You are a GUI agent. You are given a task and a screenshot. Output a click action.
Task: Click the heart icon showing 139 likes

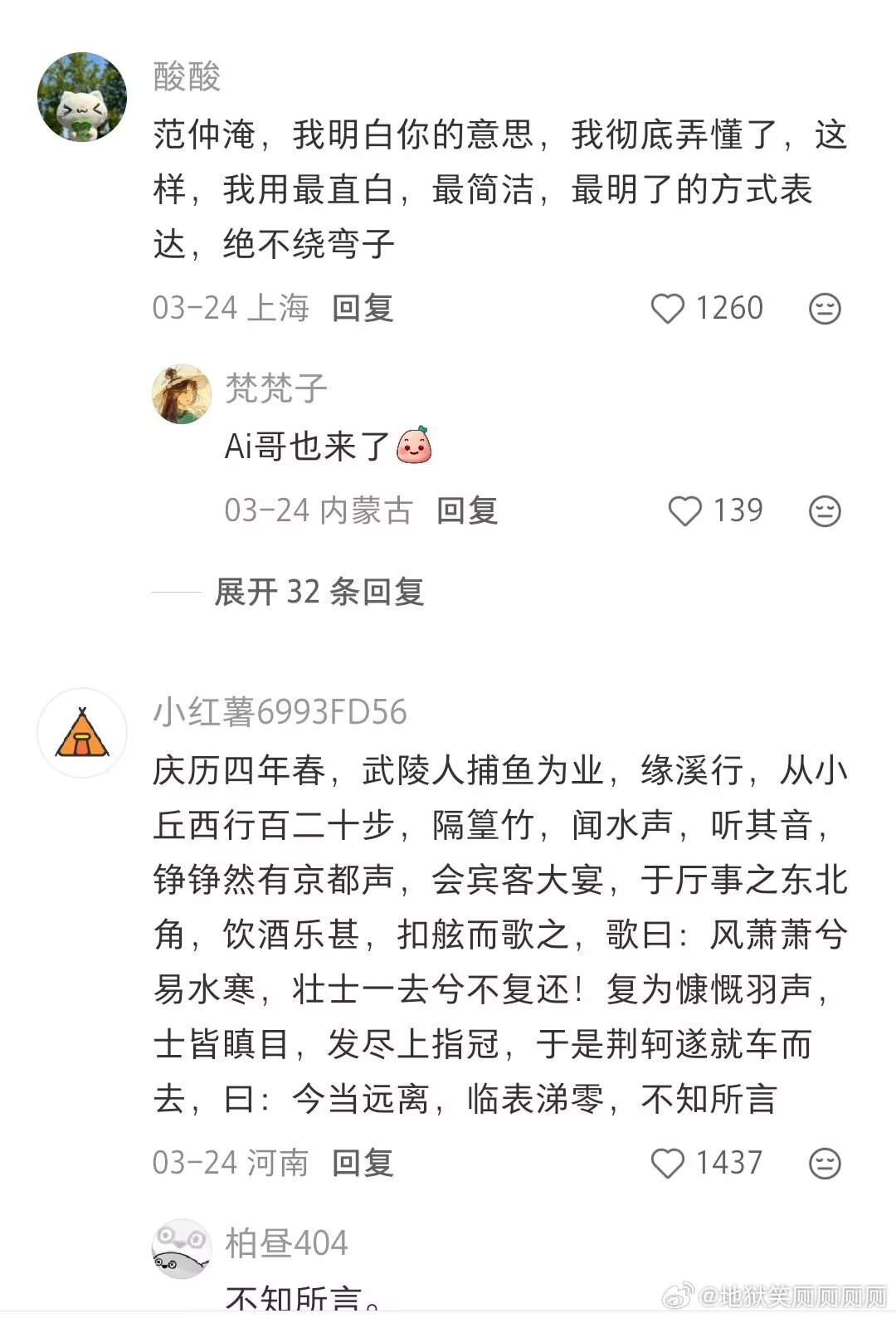pyautogui.click(x=685, y=512)
